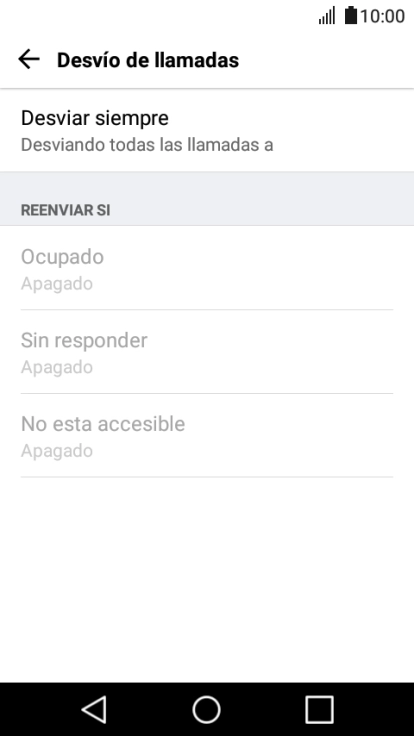Select the Sin responder row
414x736 pixels.
point(207,352)
